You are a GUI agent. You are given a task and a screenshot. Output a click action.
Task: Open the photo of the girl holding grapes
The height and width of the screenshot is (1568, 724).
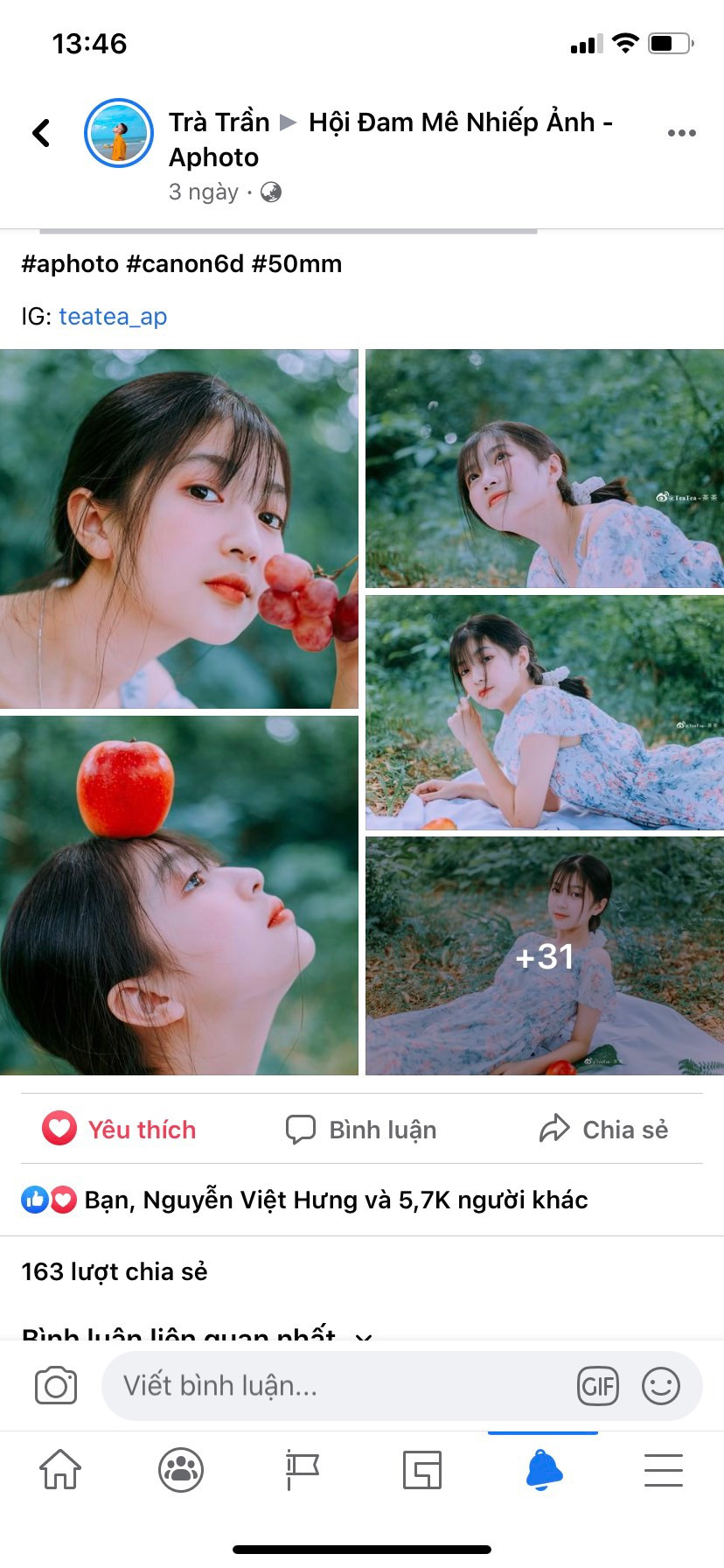click(178, 528)
